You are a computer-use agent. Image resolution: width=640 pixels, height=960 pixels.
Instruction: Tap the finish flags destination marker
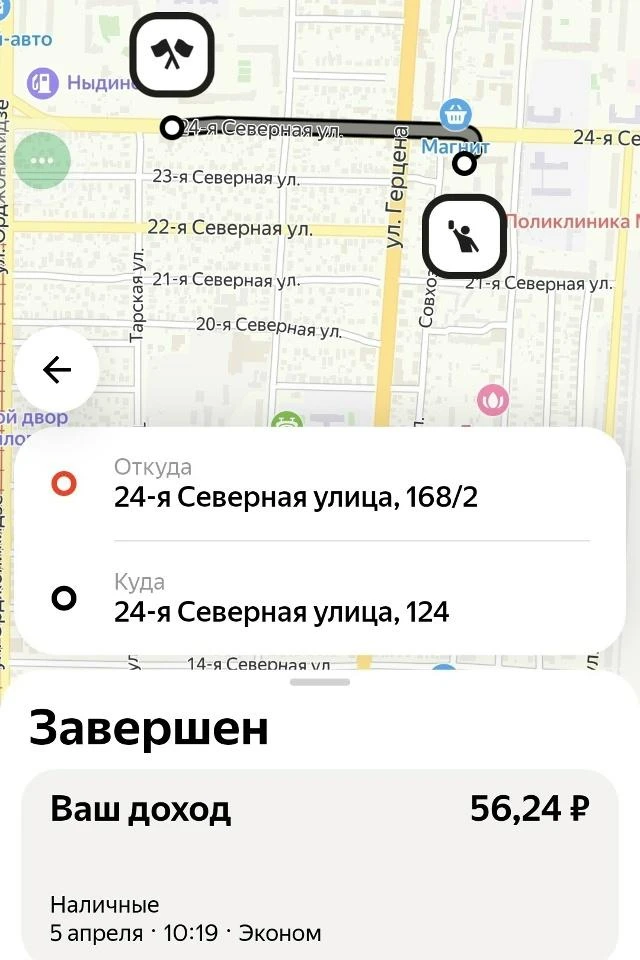(x=172, y=55)
